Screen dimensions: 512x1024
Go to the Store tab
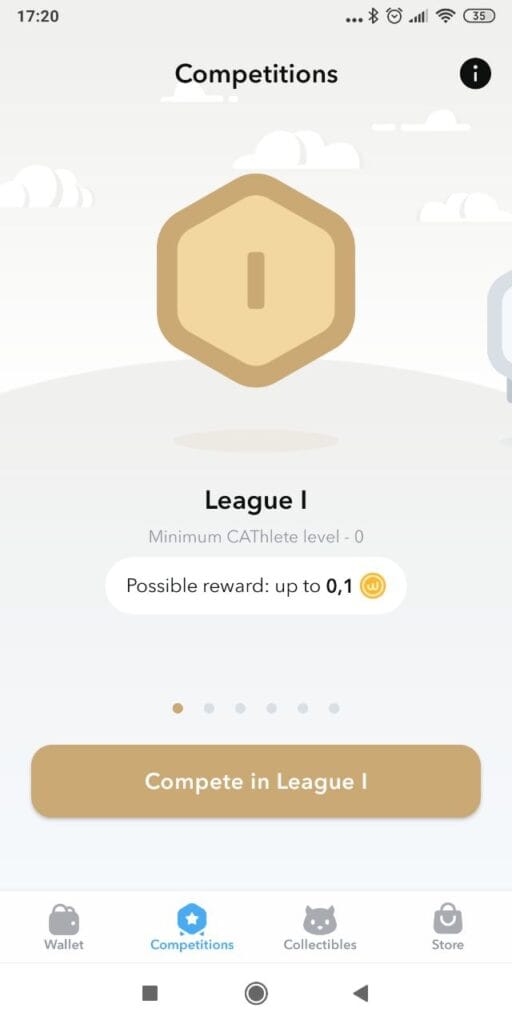(448, 927)
